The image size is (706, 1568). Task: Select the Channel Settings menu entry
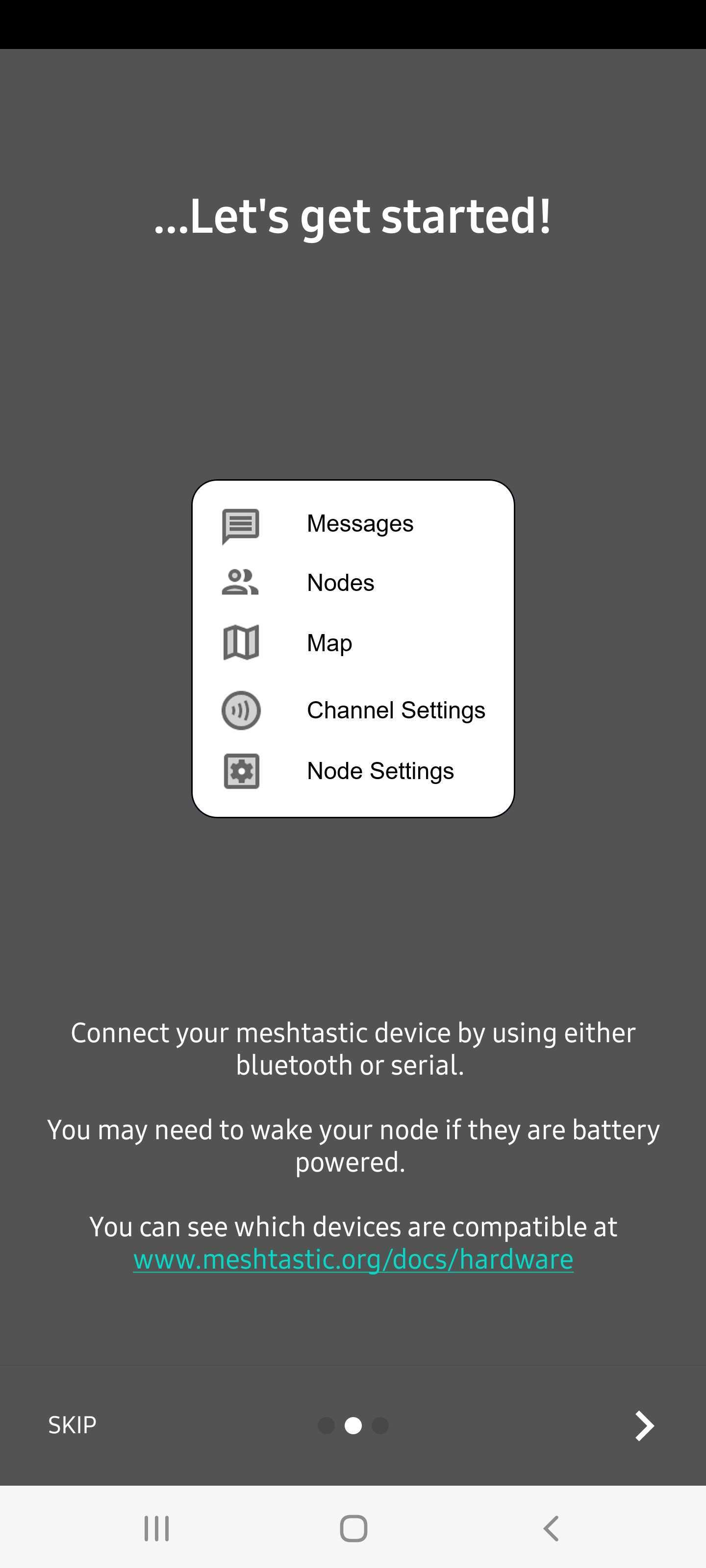pyautogui.click(x=396, y=710)
